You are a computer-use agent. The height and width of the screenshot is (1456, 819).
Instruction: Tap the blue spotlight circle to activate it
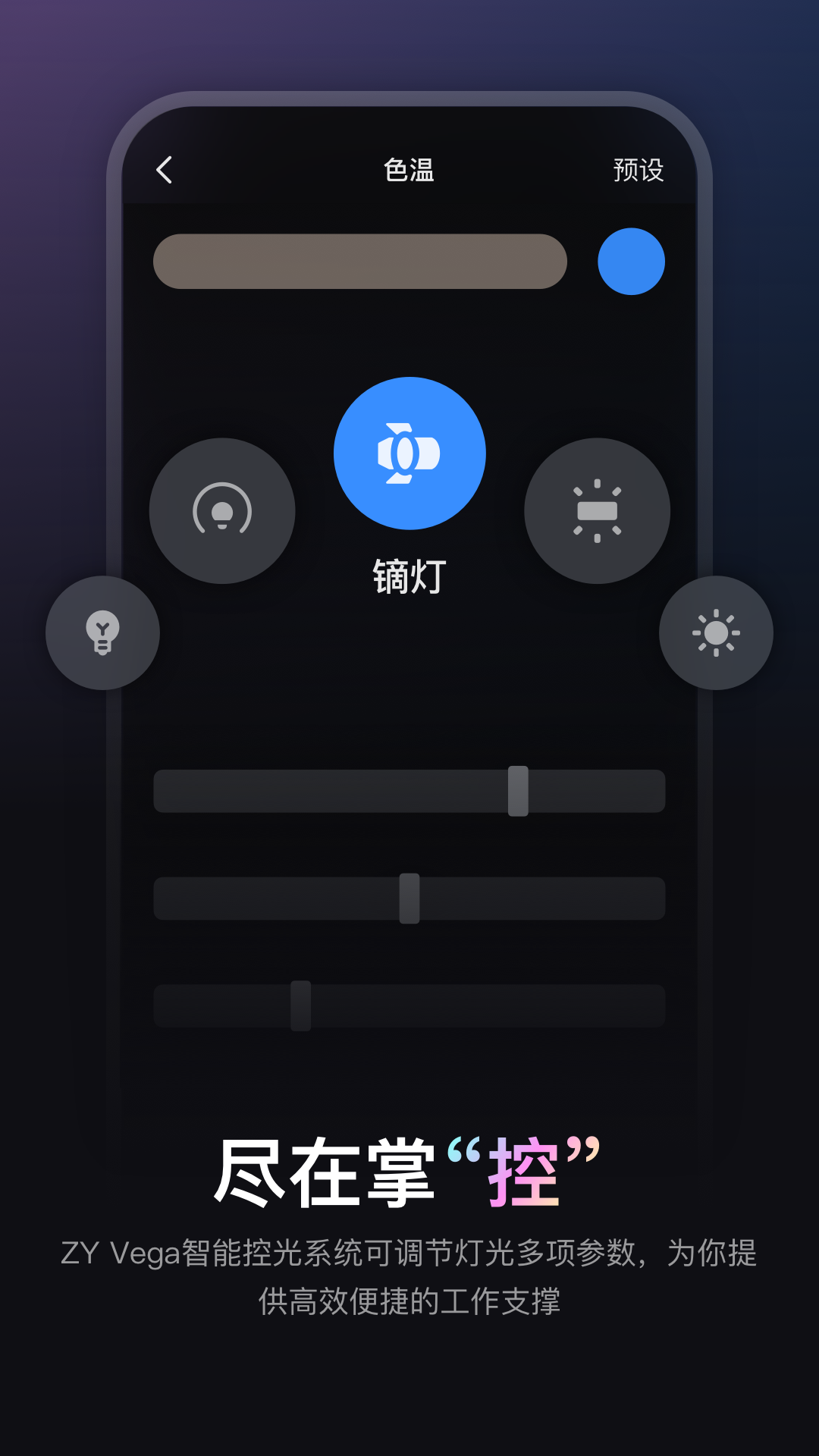(x=409, y=453)
